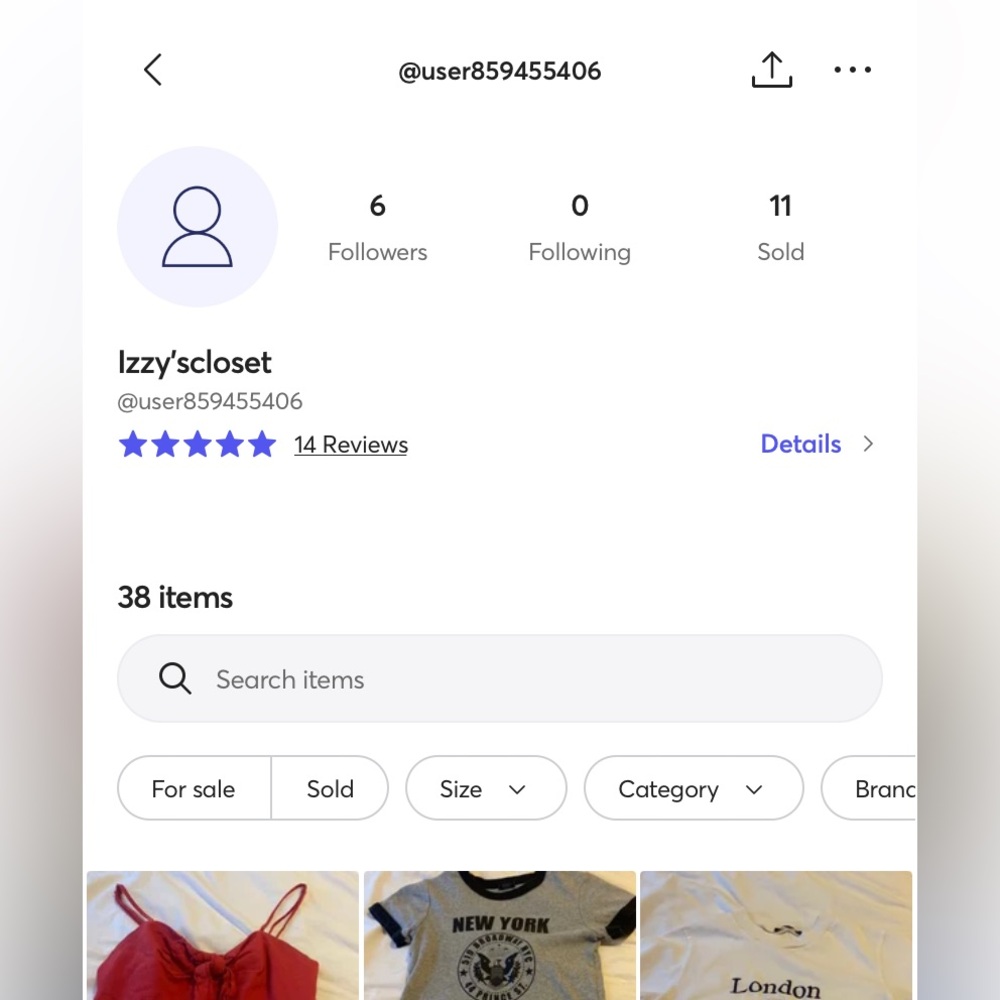Open seller Details

817,444
